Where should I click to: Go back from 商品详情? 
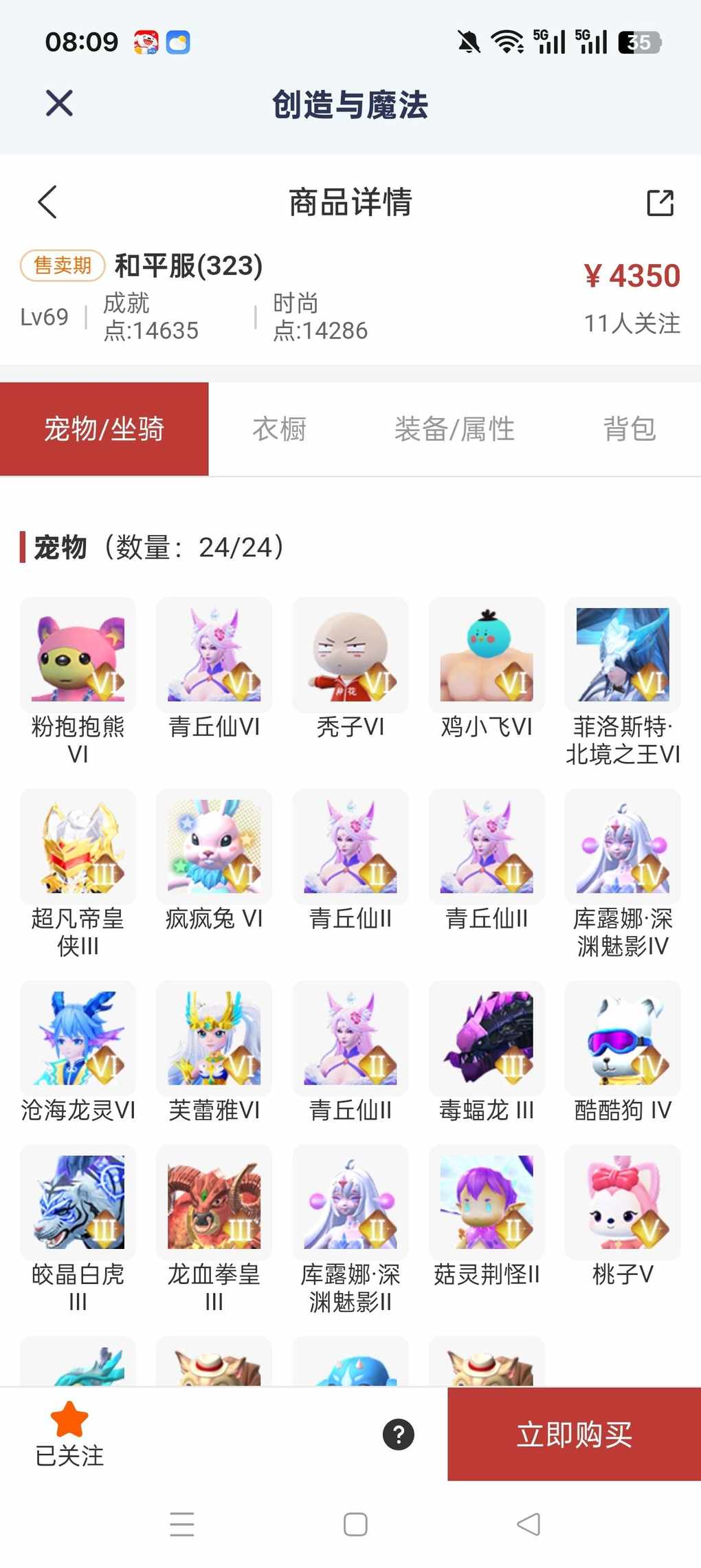tap(47, 202)
